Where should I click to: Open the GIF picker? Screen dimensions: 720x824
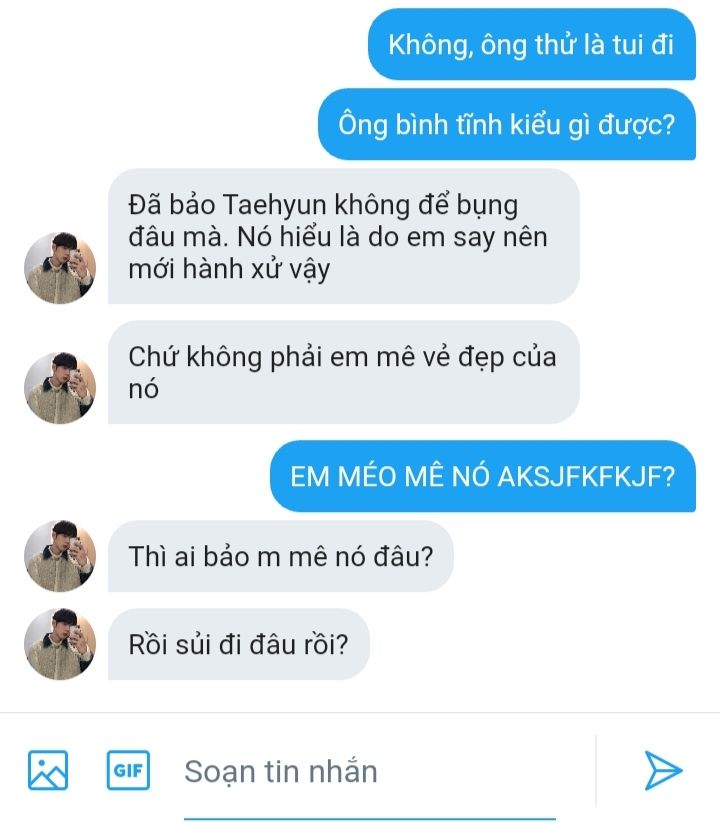(x=127, y=770)
